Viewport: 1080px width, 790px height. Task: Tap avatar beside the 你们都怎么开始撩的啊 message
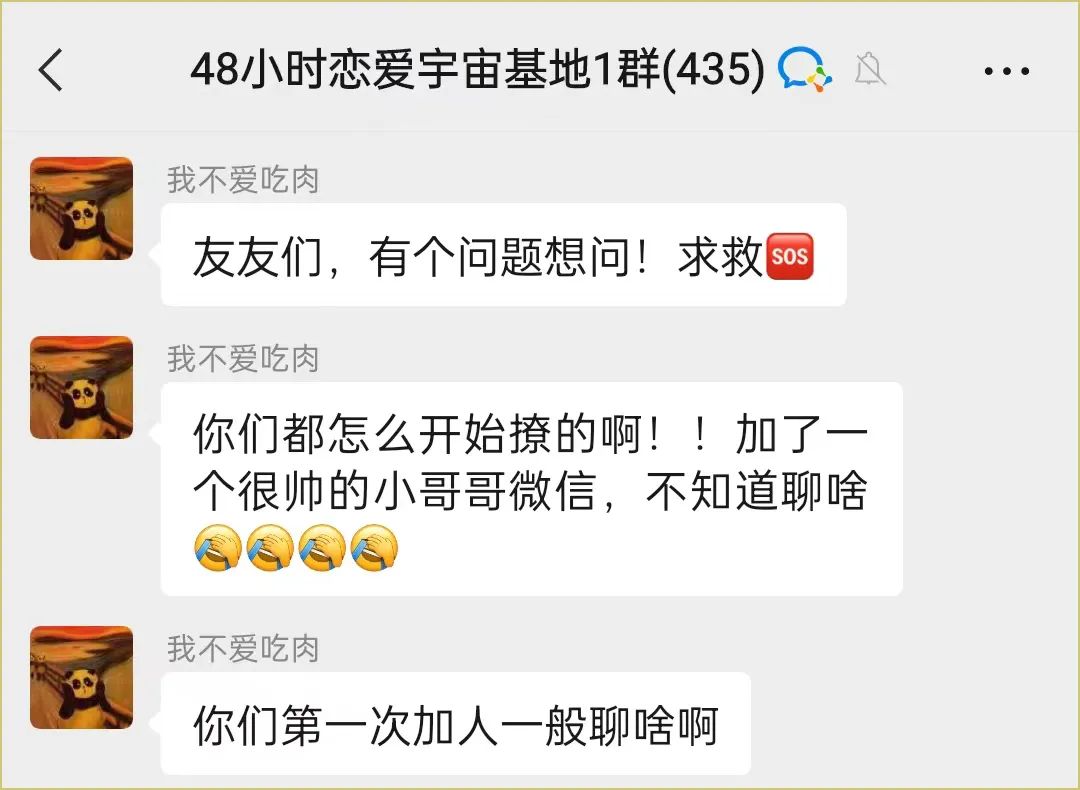(x=82, y=388)
